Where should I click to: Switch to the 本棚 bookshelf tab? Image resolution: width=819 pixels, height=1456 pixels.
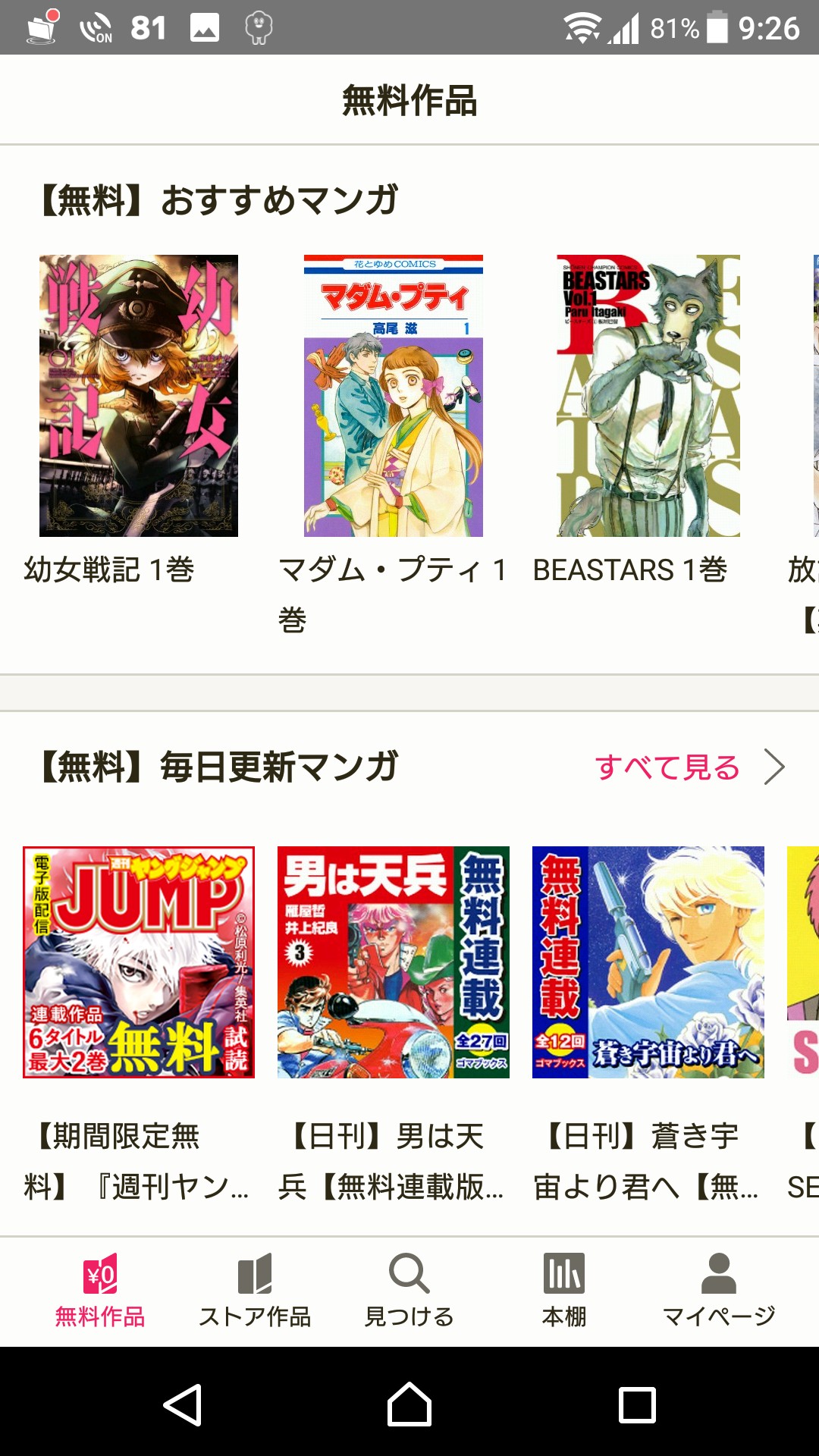click(x=564, y=1291)
